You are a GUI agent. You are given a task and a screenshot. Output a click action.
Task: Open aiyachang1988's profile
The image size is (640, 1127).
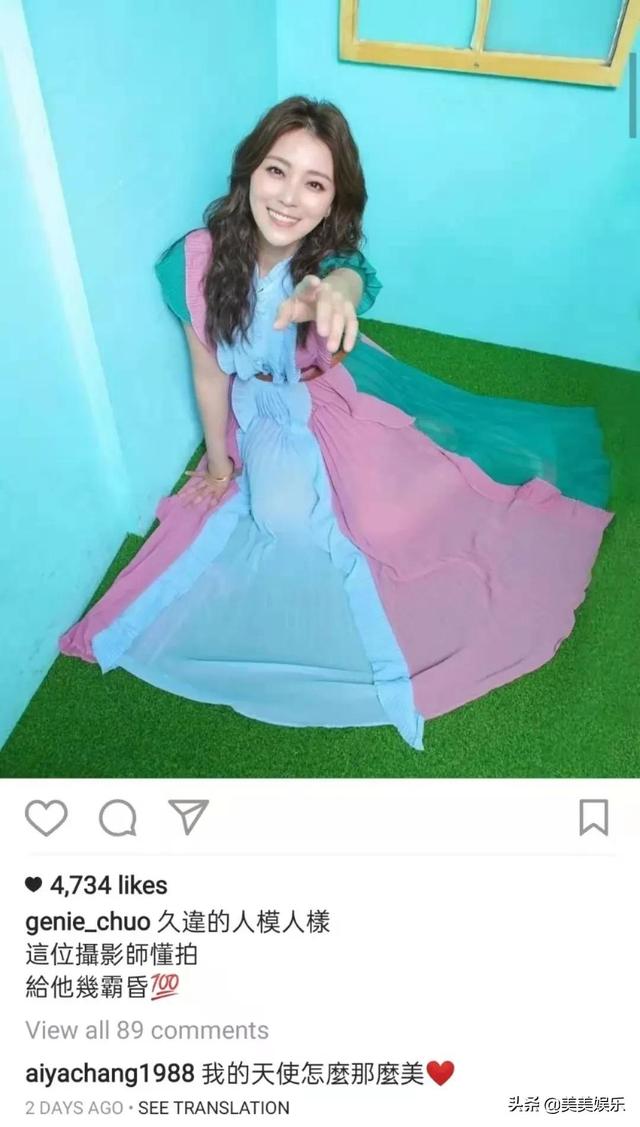[110, 1075]
